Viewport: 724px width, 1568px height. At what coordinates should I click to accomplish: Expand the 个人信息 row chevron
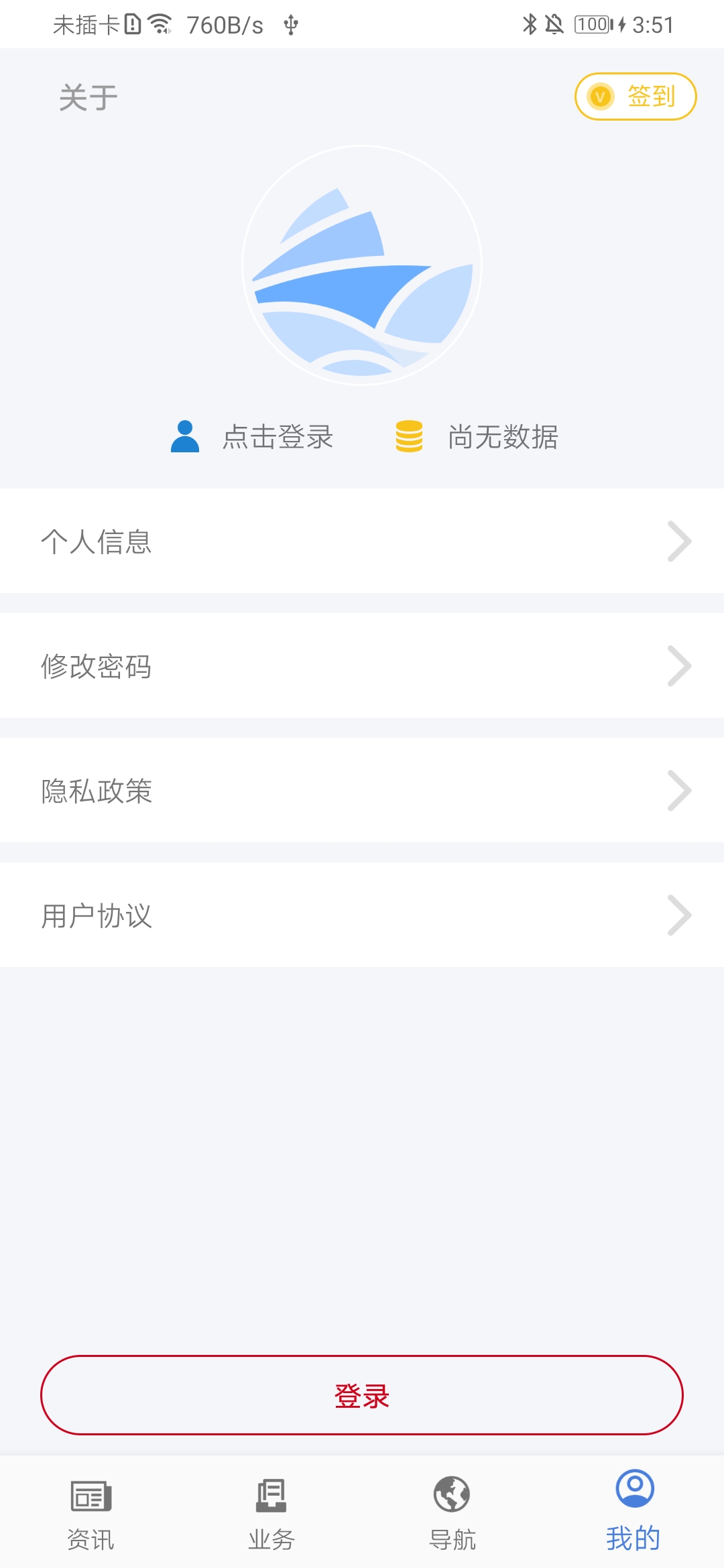coord(679,540)
